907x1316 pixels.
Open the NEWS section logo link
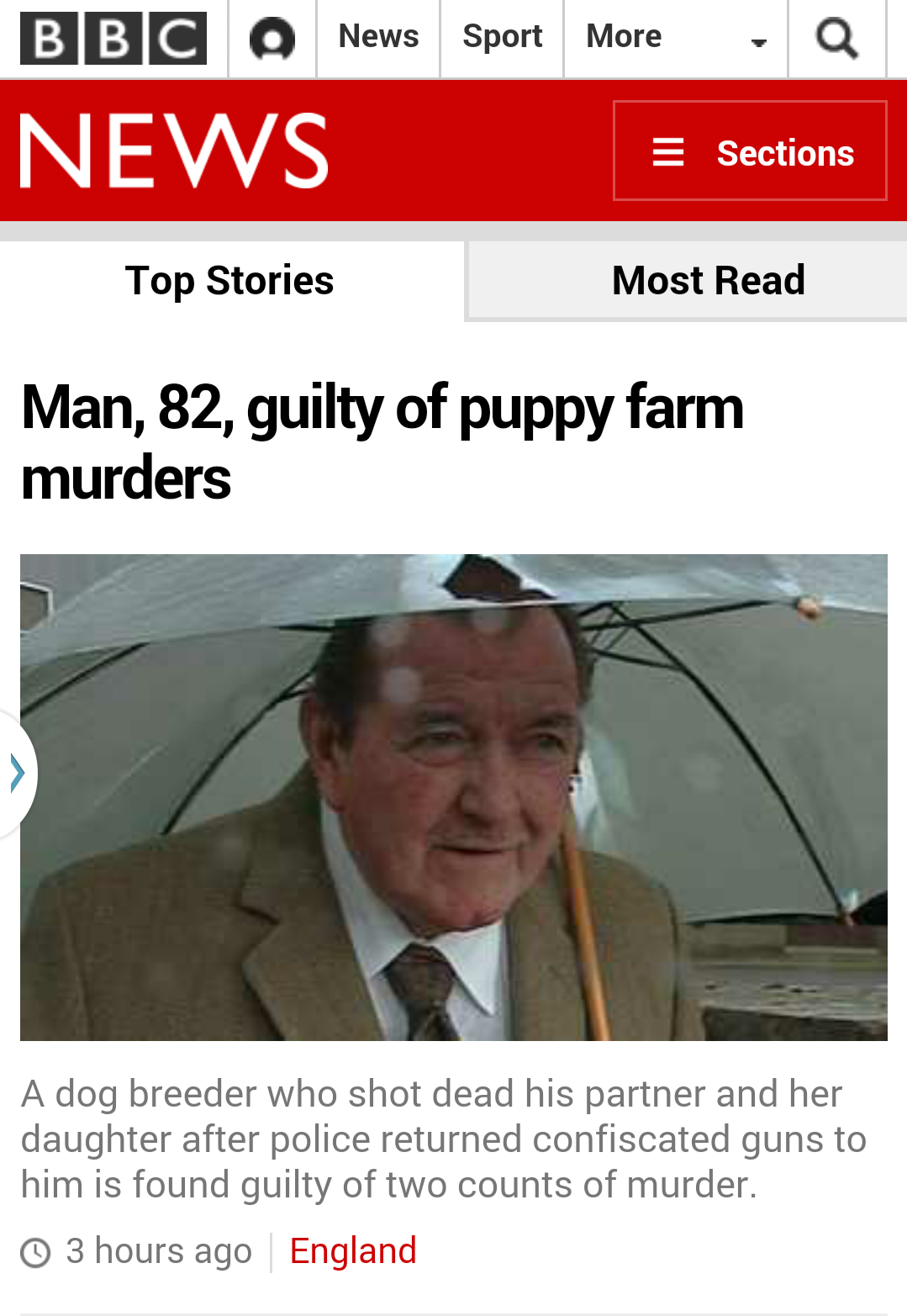tap(174, 151)
